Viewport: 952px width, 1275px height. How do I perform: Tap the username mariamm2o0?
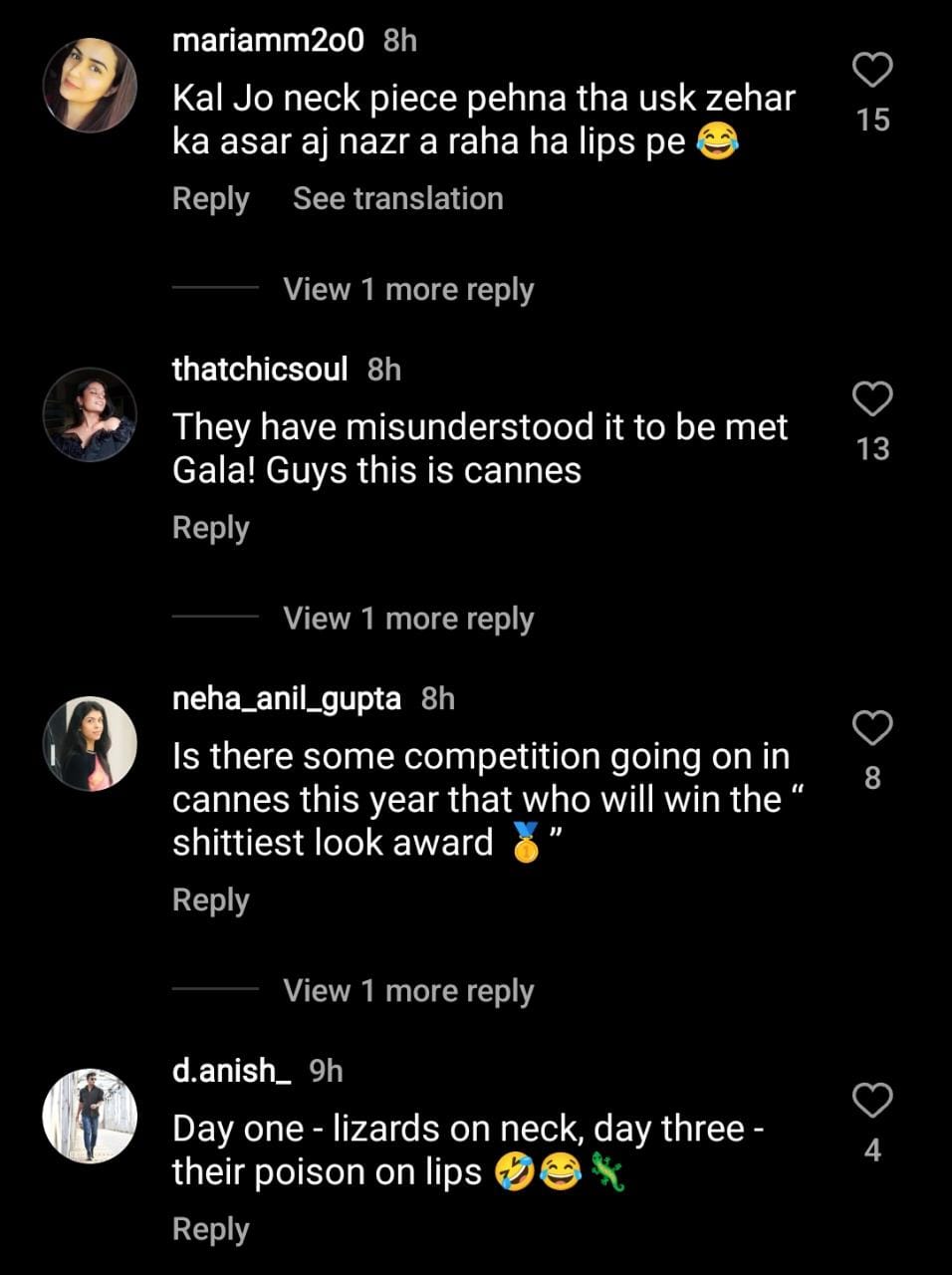pos(268,40)
